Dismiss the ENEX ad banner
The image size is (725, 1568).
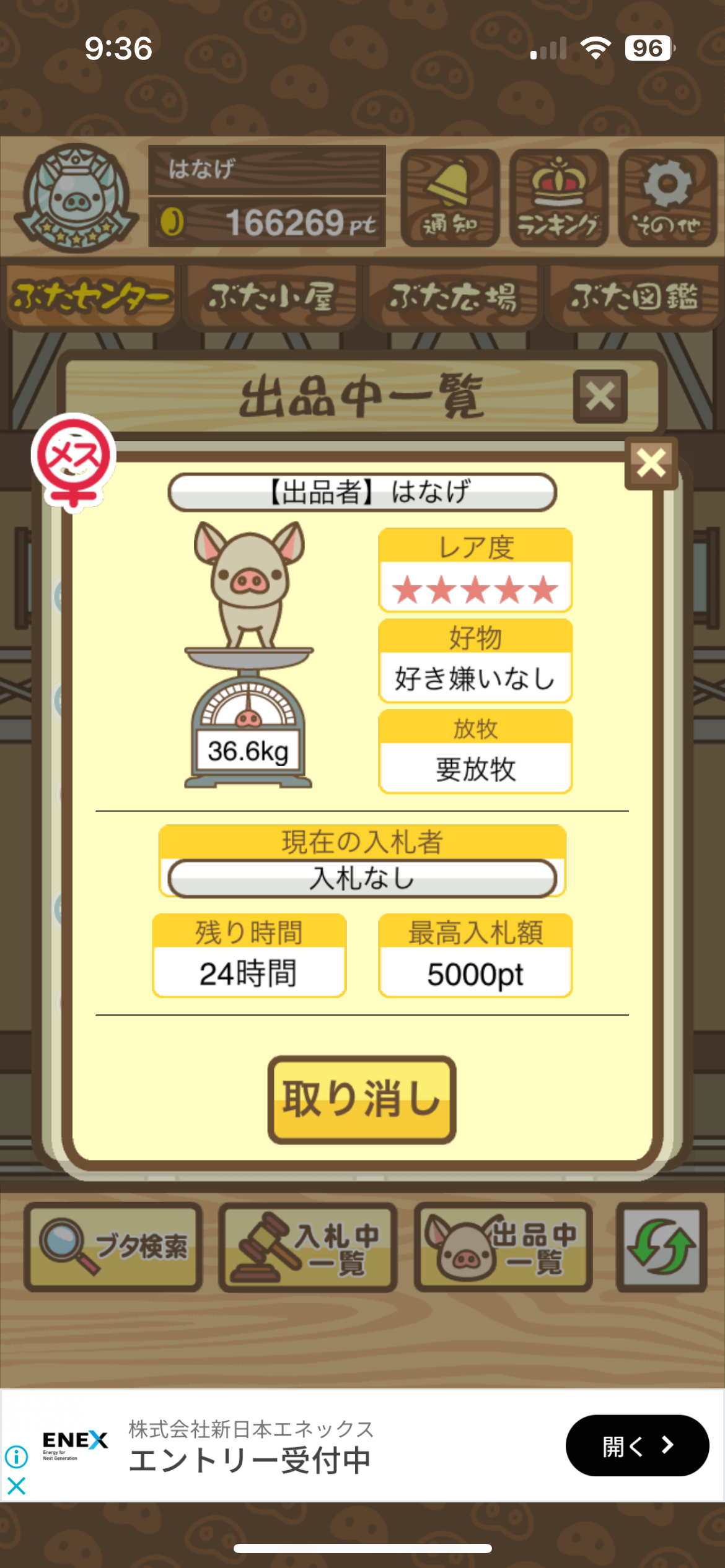[17, 1486]
